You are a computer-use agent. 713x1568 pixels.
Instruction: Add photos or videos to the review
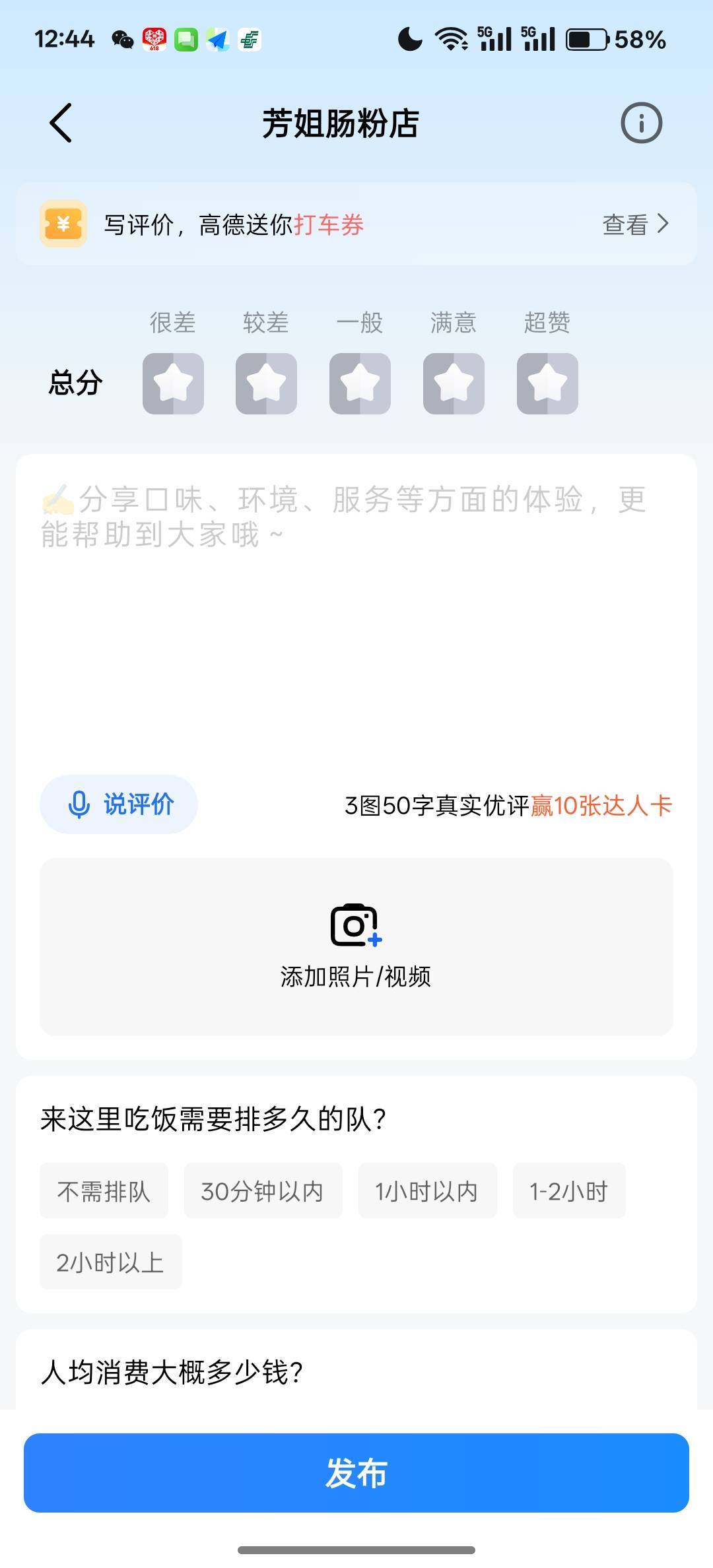356,947
